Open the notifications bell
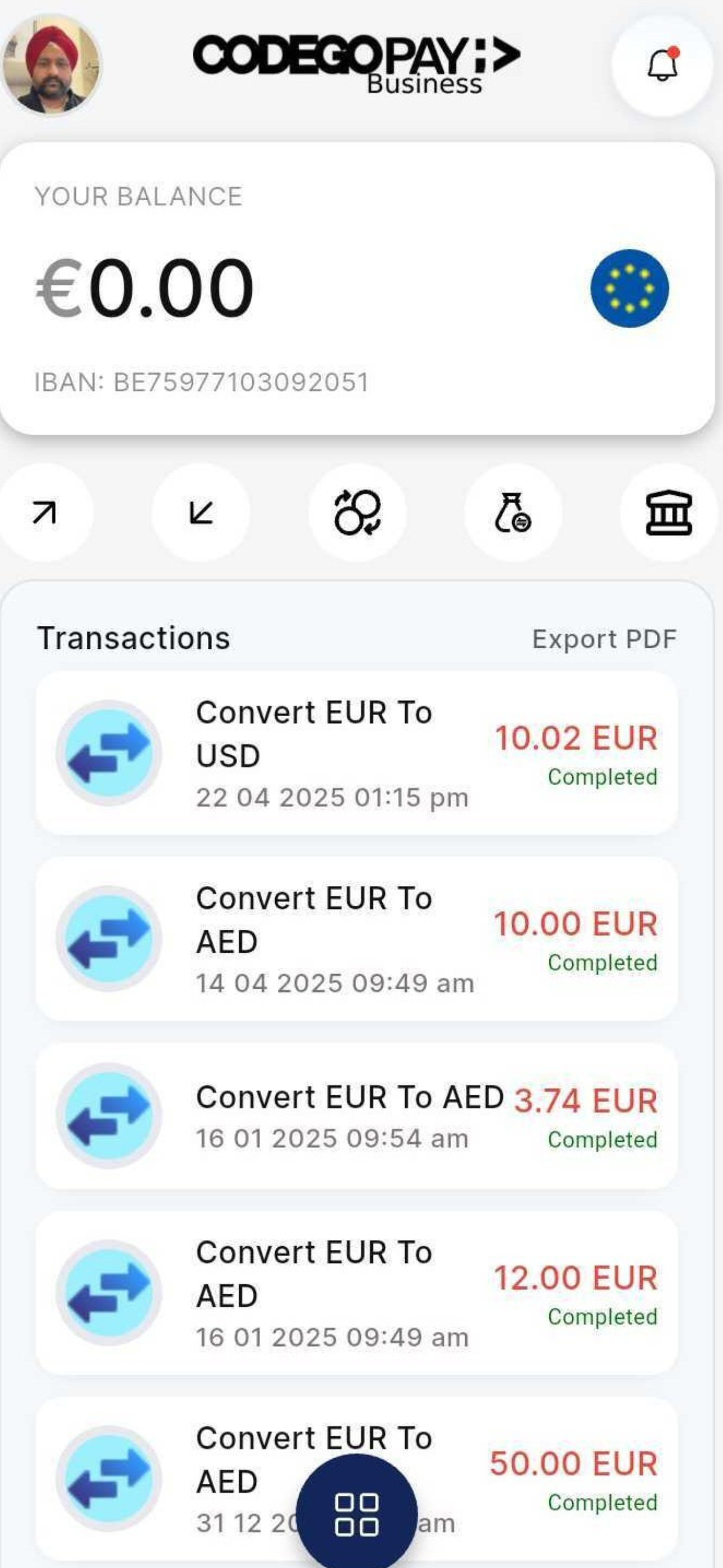This screenshot has height=1568, width=723. [x=662, y=65]
